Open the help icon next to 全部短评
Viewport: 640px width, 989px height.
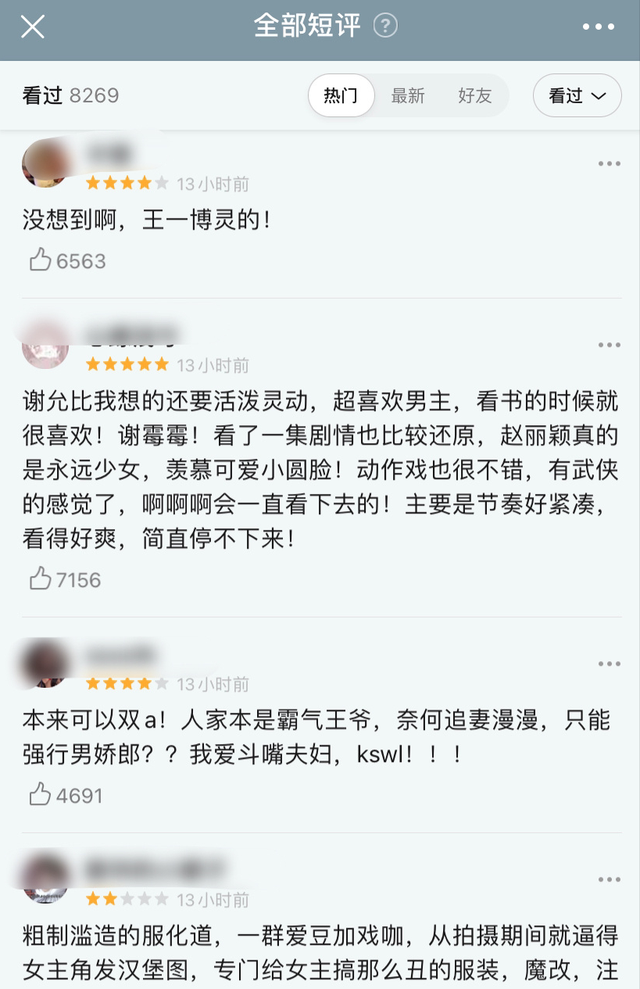point(385,26)
